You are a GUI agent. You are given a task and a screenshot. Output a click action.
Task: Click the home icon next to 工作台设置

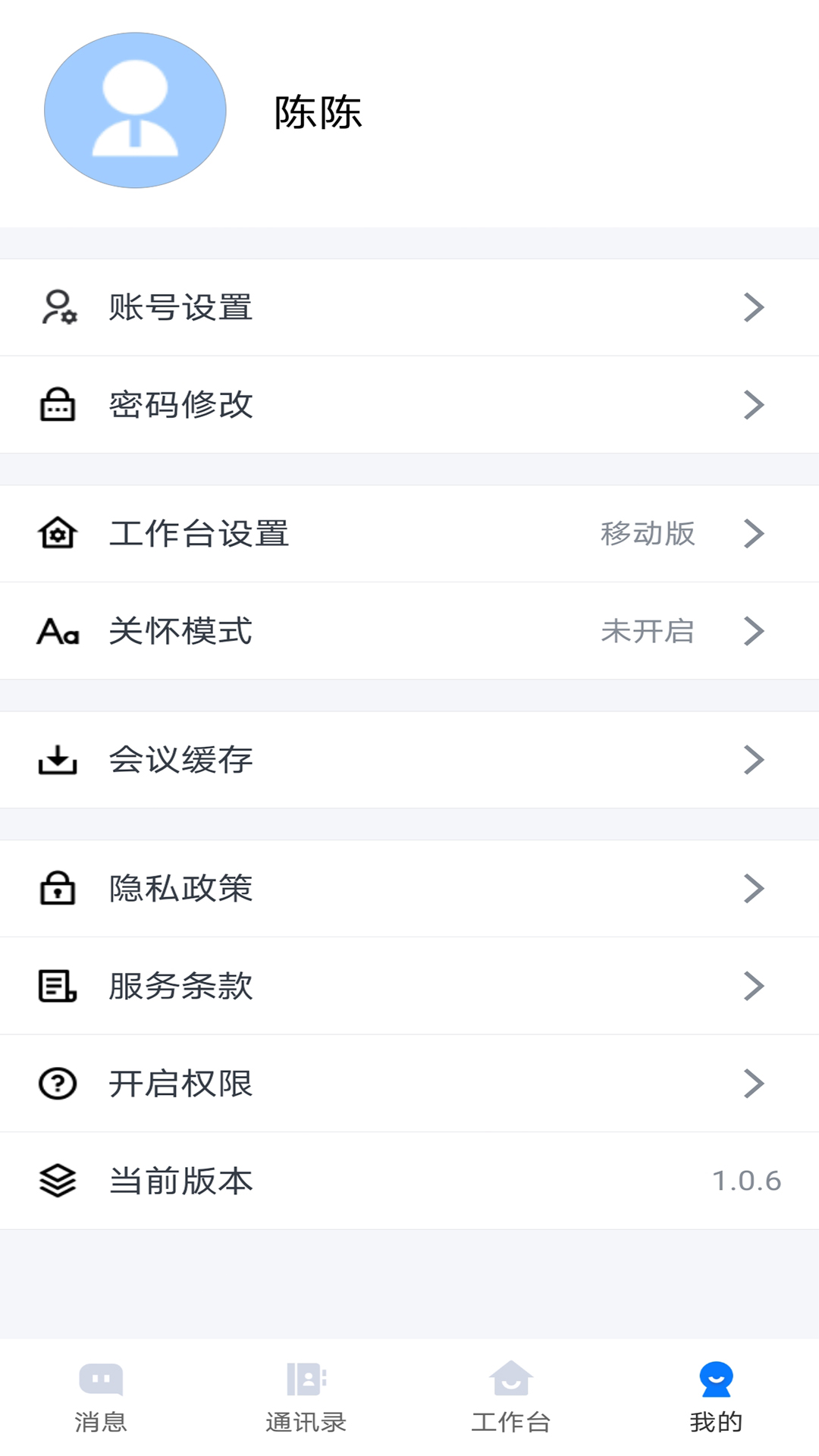58,533
